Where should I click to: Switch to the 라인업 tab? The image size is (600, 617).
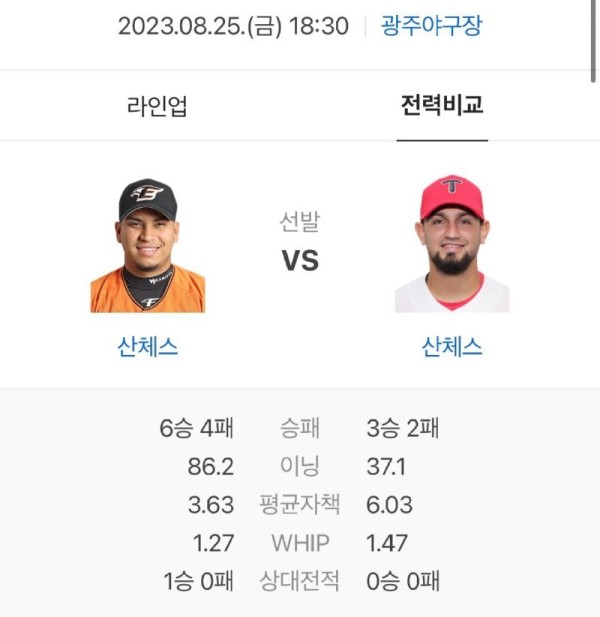click(157, 106)
